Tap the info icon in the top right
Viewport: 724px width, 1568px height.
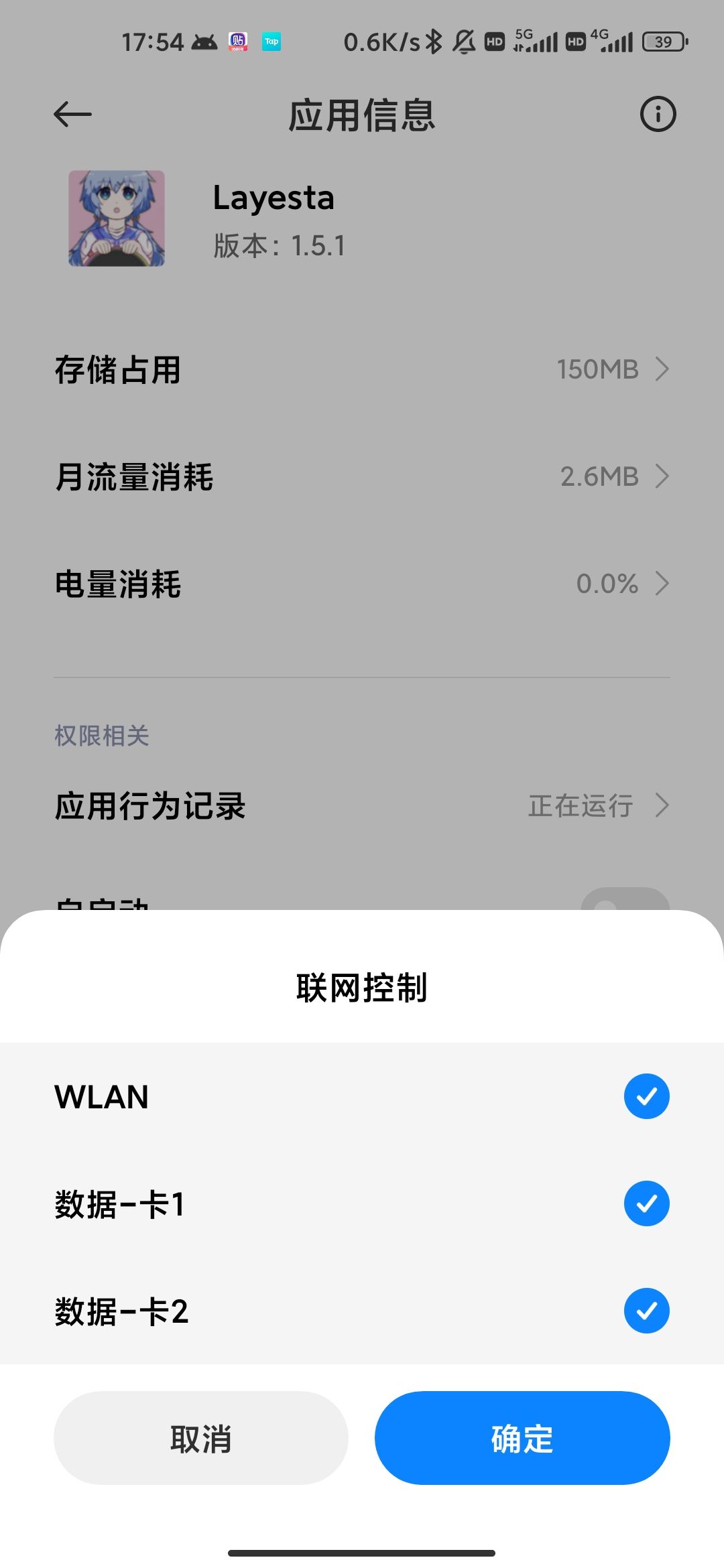point(658,114)
